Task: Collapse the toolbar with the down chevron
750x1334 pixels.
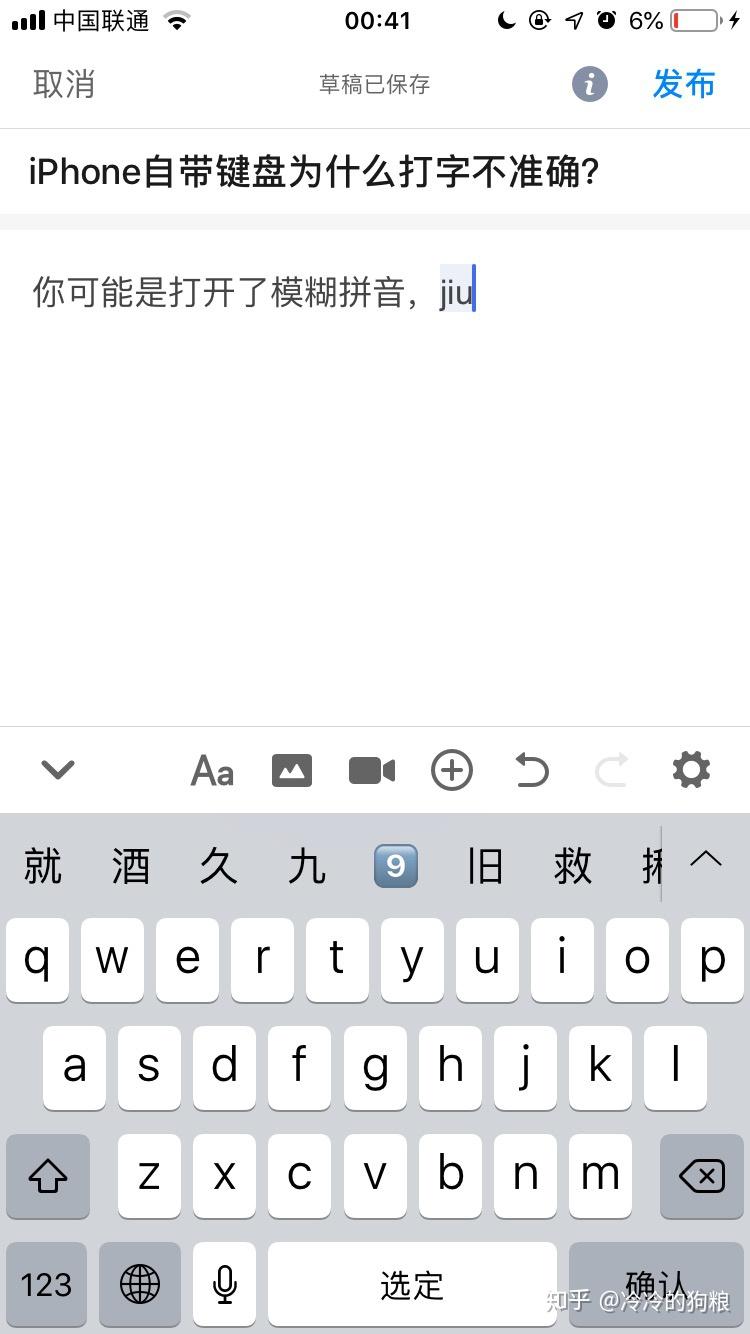Action: pyautogui.click(x=58, y=770)
